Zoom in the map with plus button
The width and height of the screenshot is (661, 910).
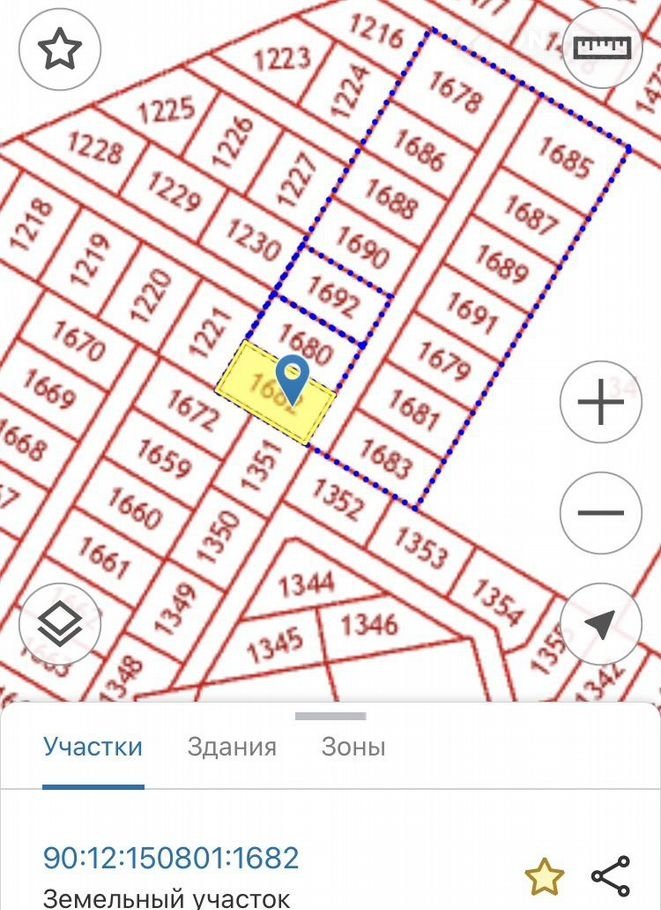point(601,403)
